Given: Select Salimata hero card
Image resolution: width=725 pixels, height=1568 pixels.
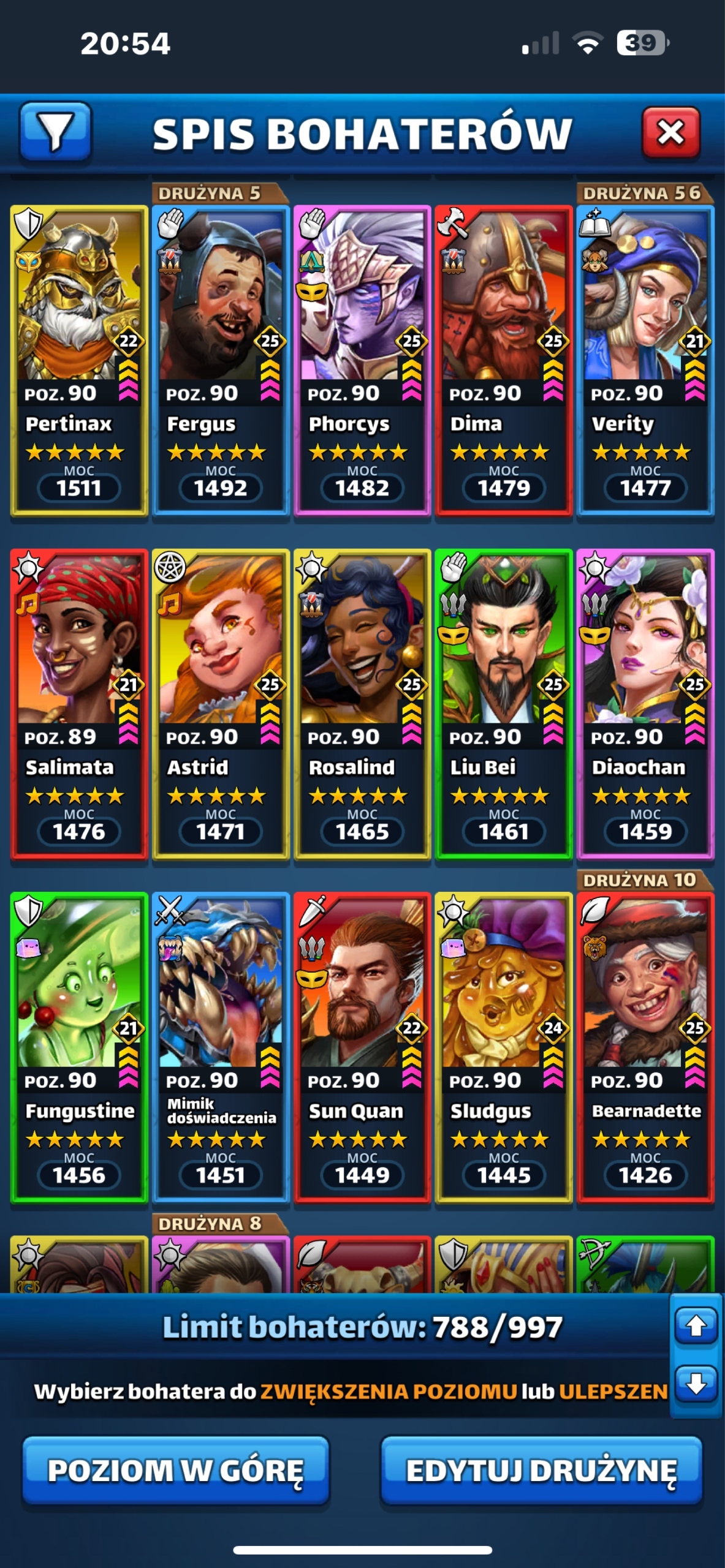Looking at the screenshot, I should click(79, 704).
